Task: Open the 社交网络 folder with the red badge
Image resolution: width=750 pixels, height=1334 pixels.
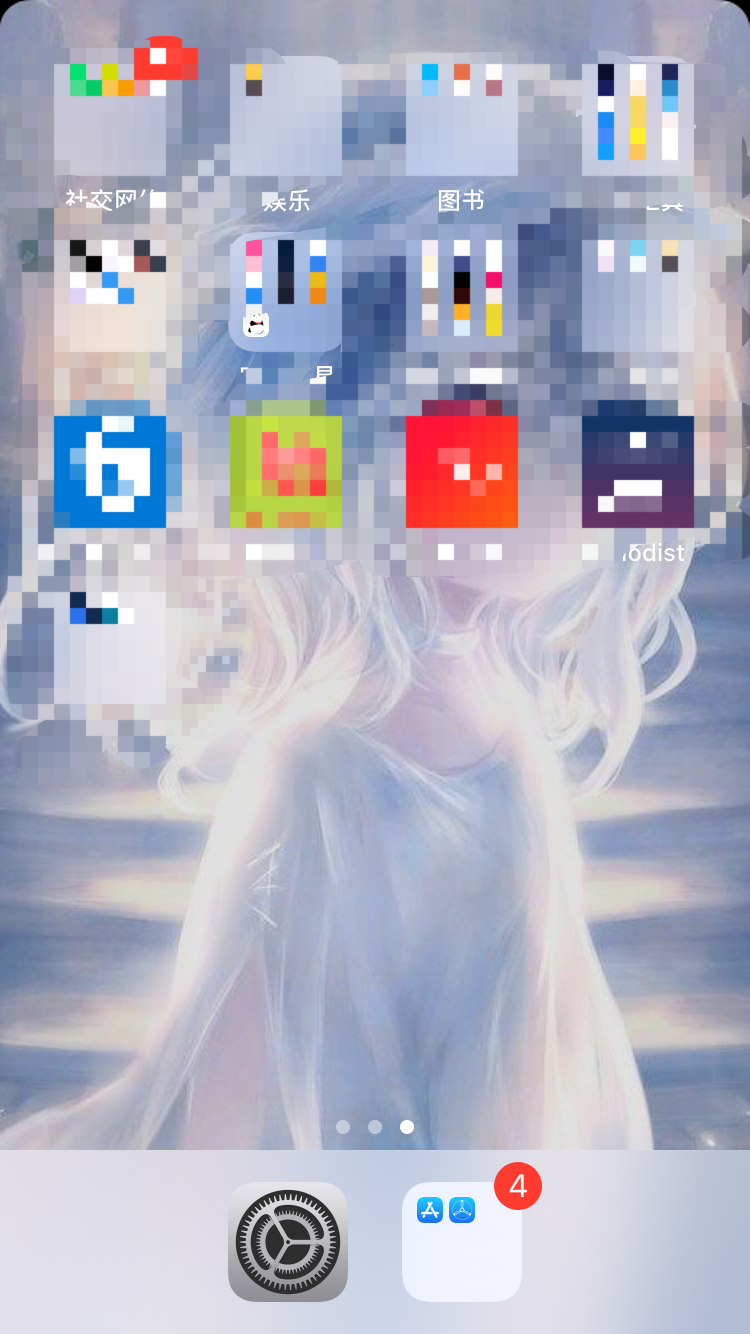Action: [x=110, y=120]
